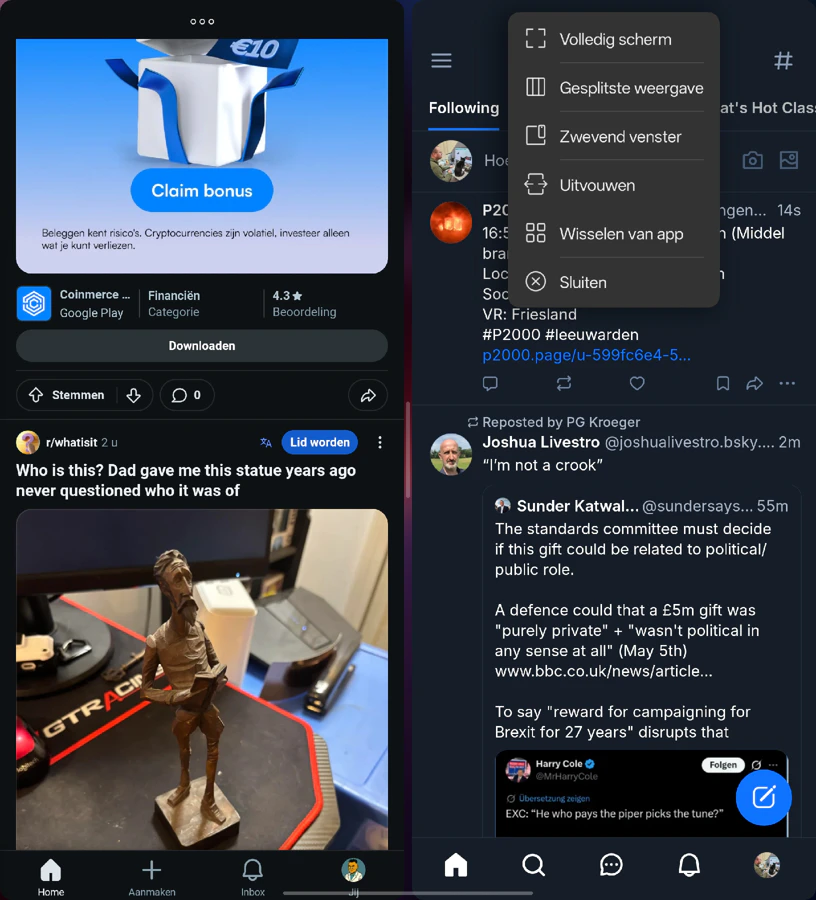The height and width of the screenshot is (900, 816).
Task: Like the P2000 Leeuwarden post
Action: (x=637, y=383)
